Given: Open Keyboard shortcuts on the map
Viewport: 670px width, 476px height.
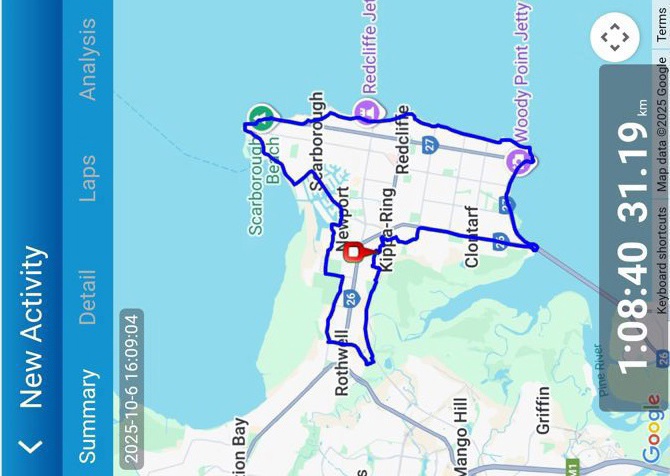Looking at the screenshot, I should click(662, 260).
